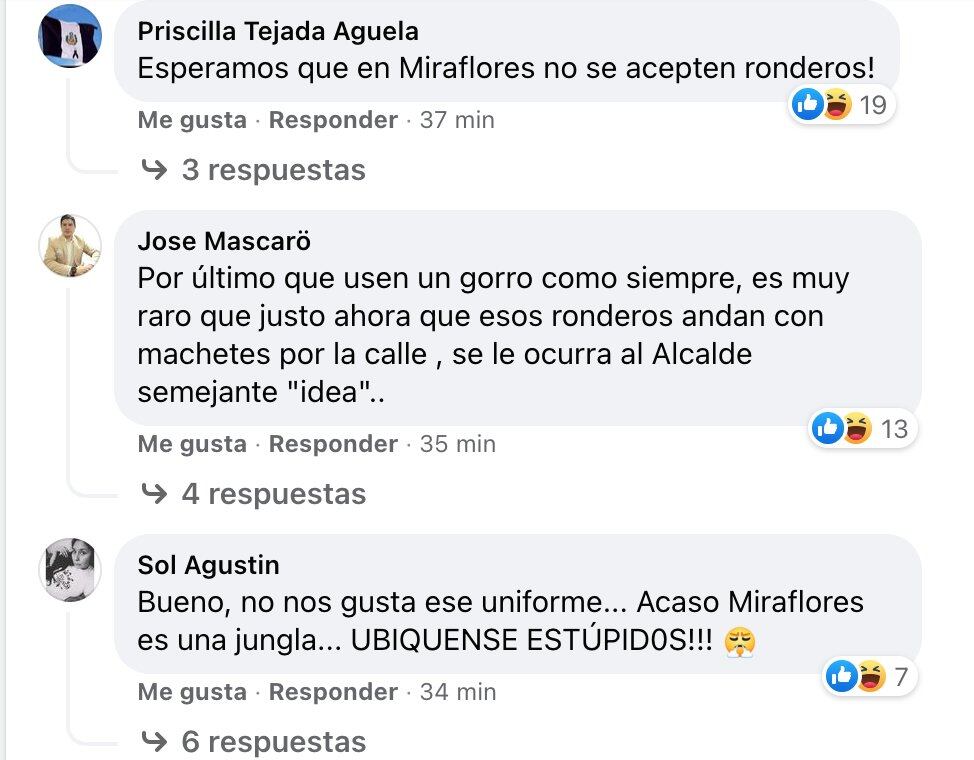Reply to Sol Agustin's comment
This screenshot has height=760, width=974.
pos(333,692)
